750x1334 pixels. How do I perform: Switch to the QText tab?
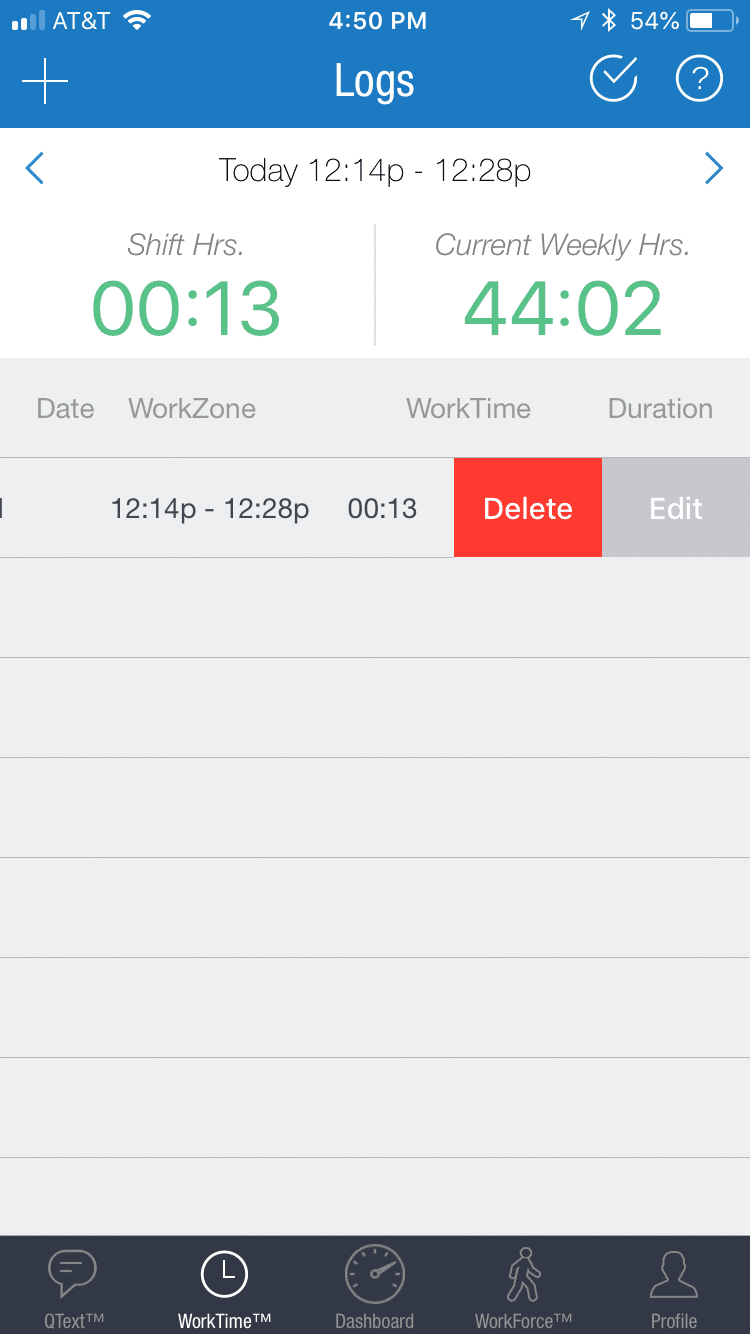click(73, 1287)
